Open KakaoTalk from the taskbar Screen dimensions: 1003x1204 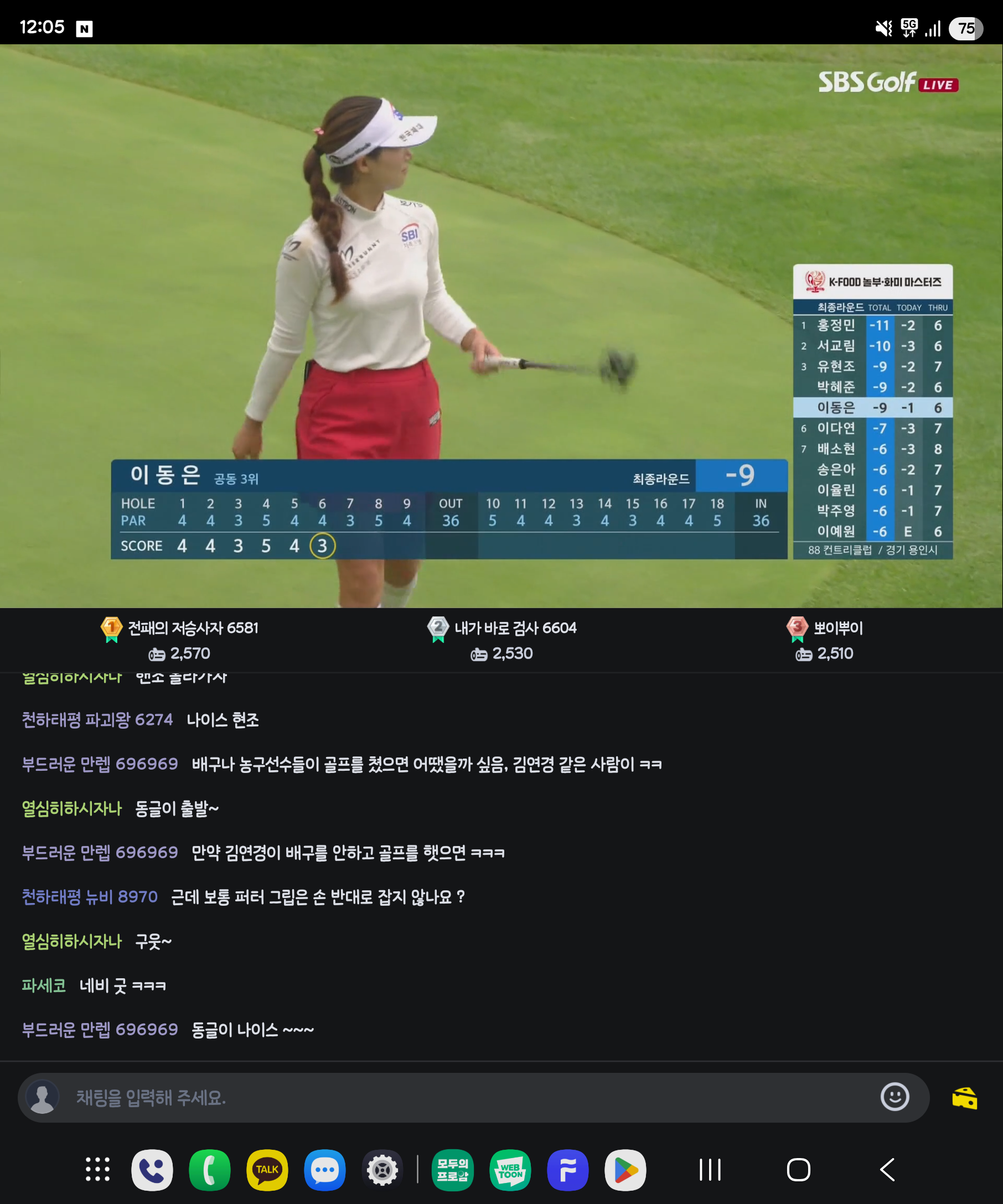click(x=267, y=1170)
